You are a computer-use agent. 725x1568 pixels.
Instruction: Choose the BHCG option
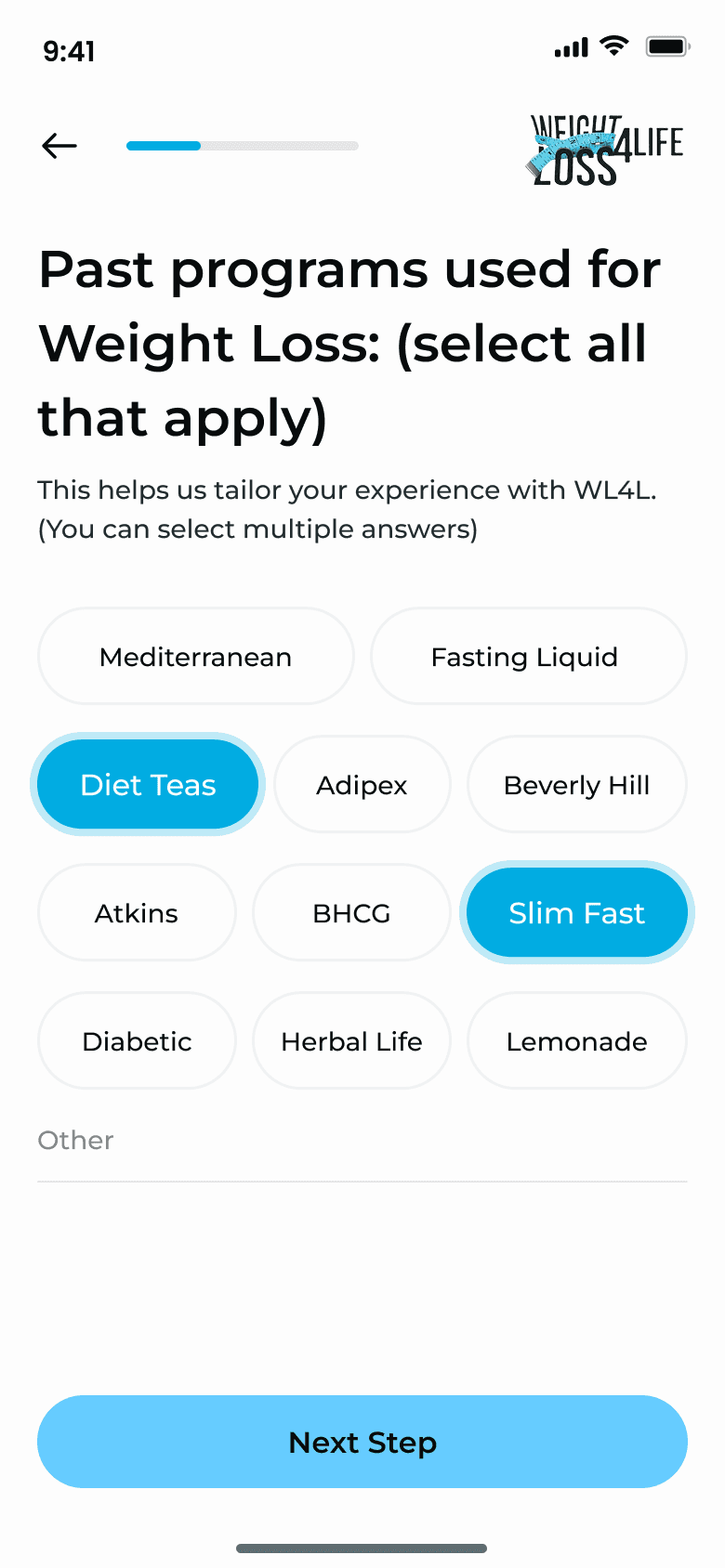point(351,913)
